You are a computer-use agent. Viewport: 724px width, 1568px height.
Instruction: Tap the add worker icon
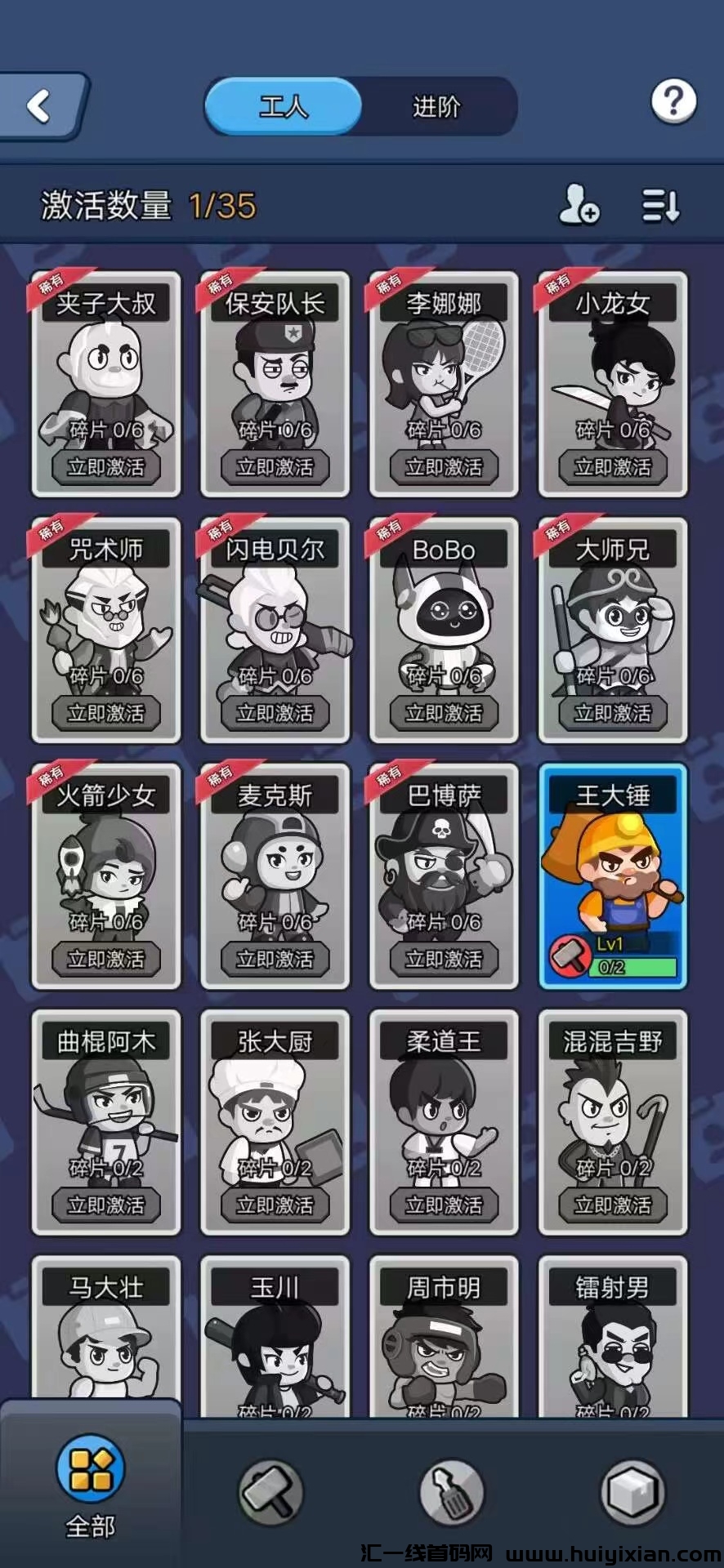[579, 204]
